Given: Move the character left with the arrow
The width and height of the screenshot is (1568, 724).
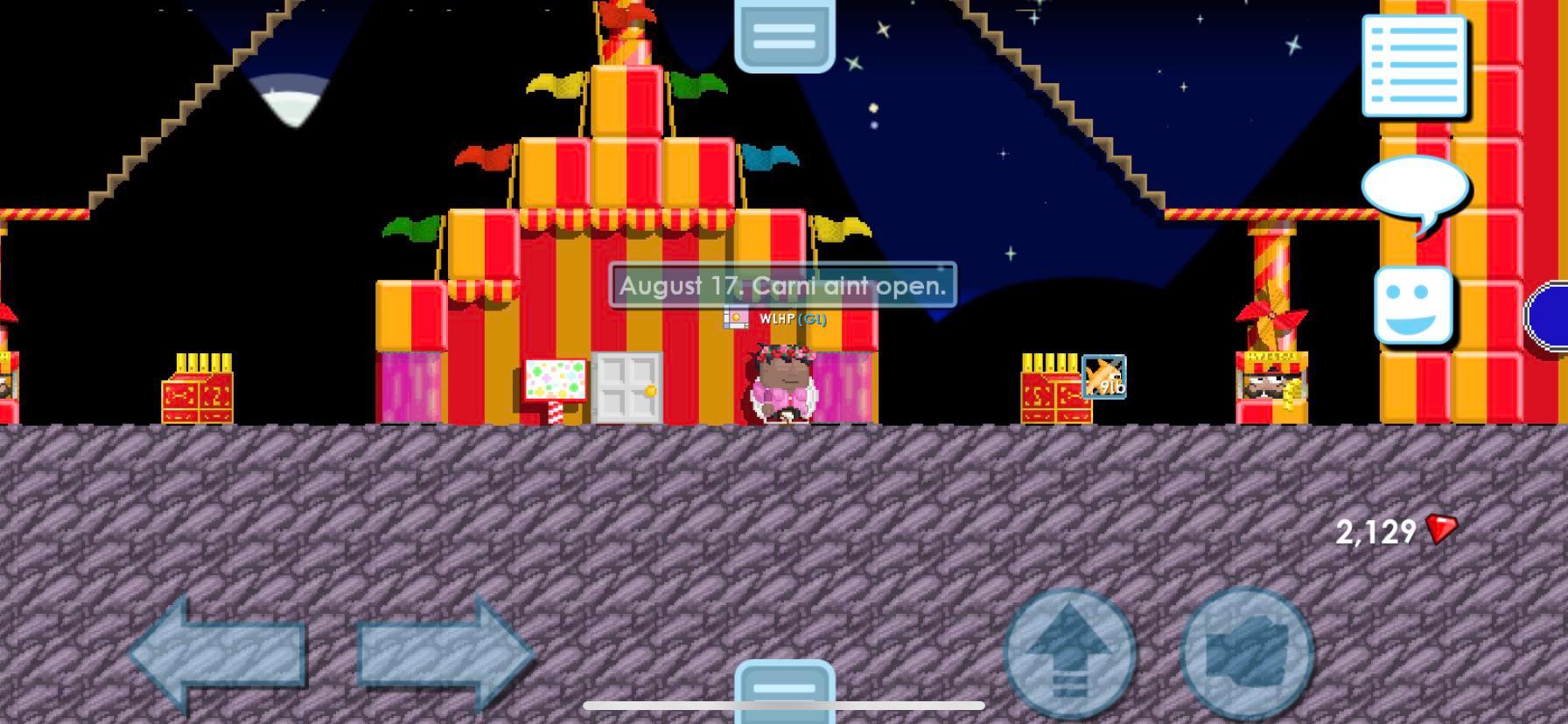Looking at the screenshot, I should [x=219, y=653].
